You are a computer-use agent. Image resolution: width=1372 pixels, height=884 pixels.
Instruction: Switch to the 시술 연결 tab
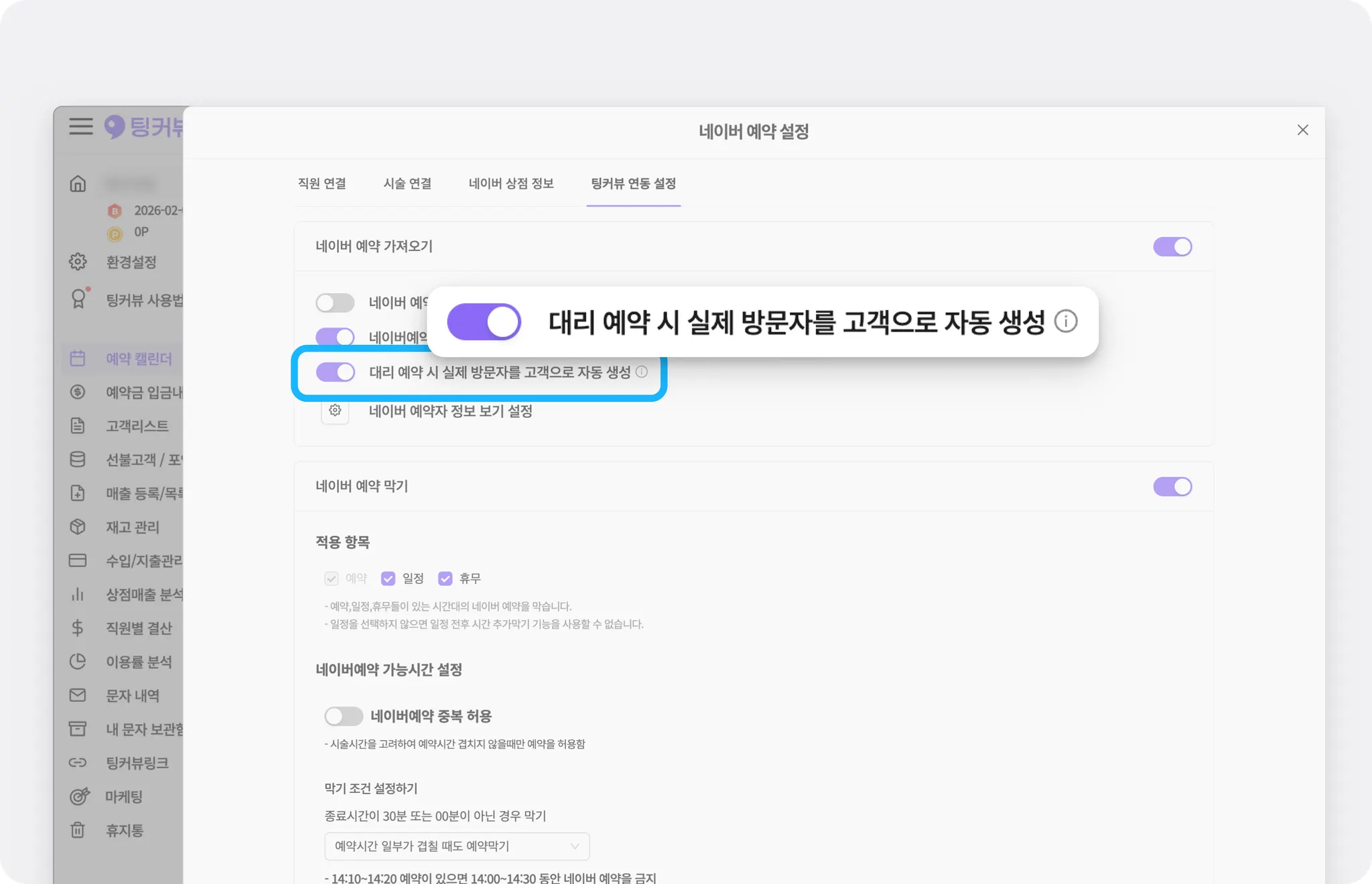click(x=407, y=183)
